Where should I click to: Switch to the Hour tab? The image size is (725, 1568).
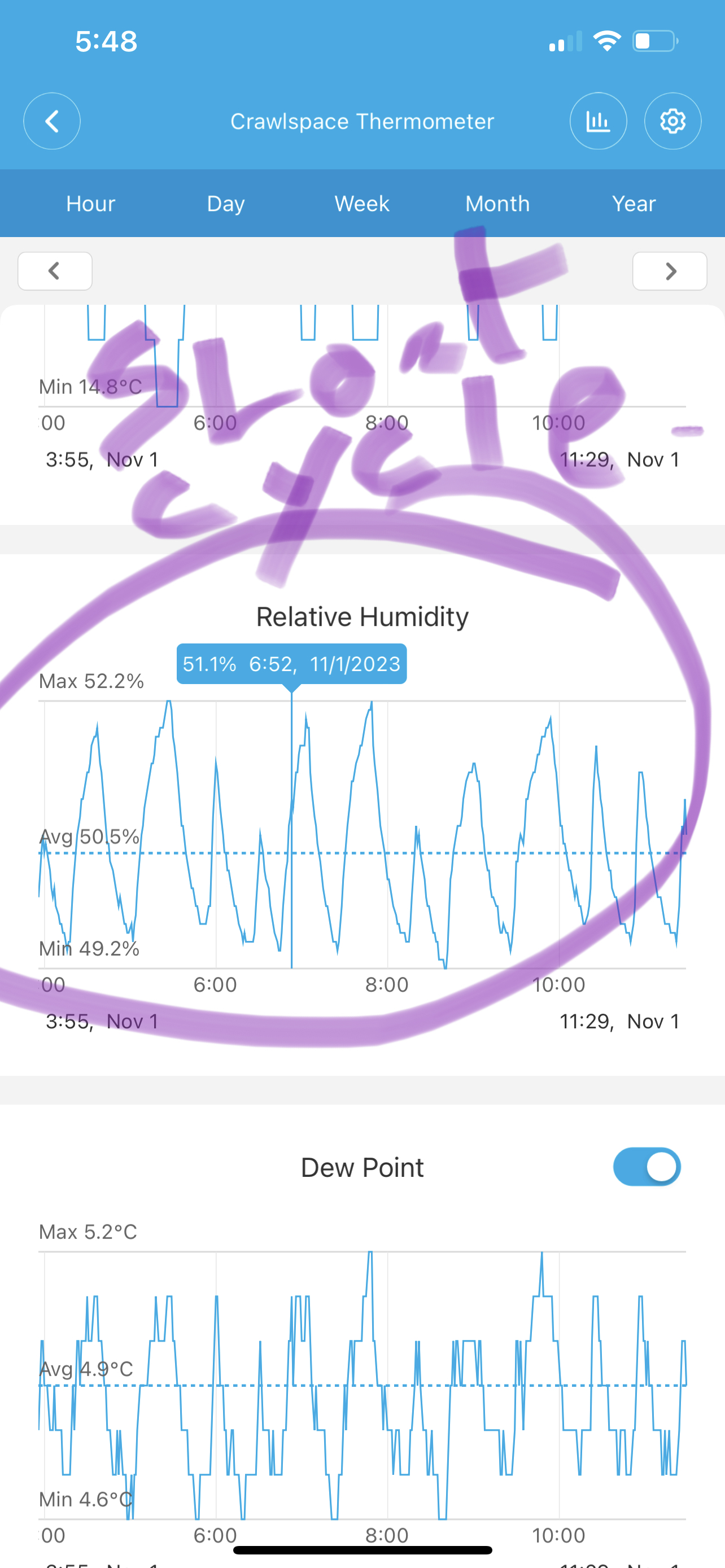pos(91,203)
